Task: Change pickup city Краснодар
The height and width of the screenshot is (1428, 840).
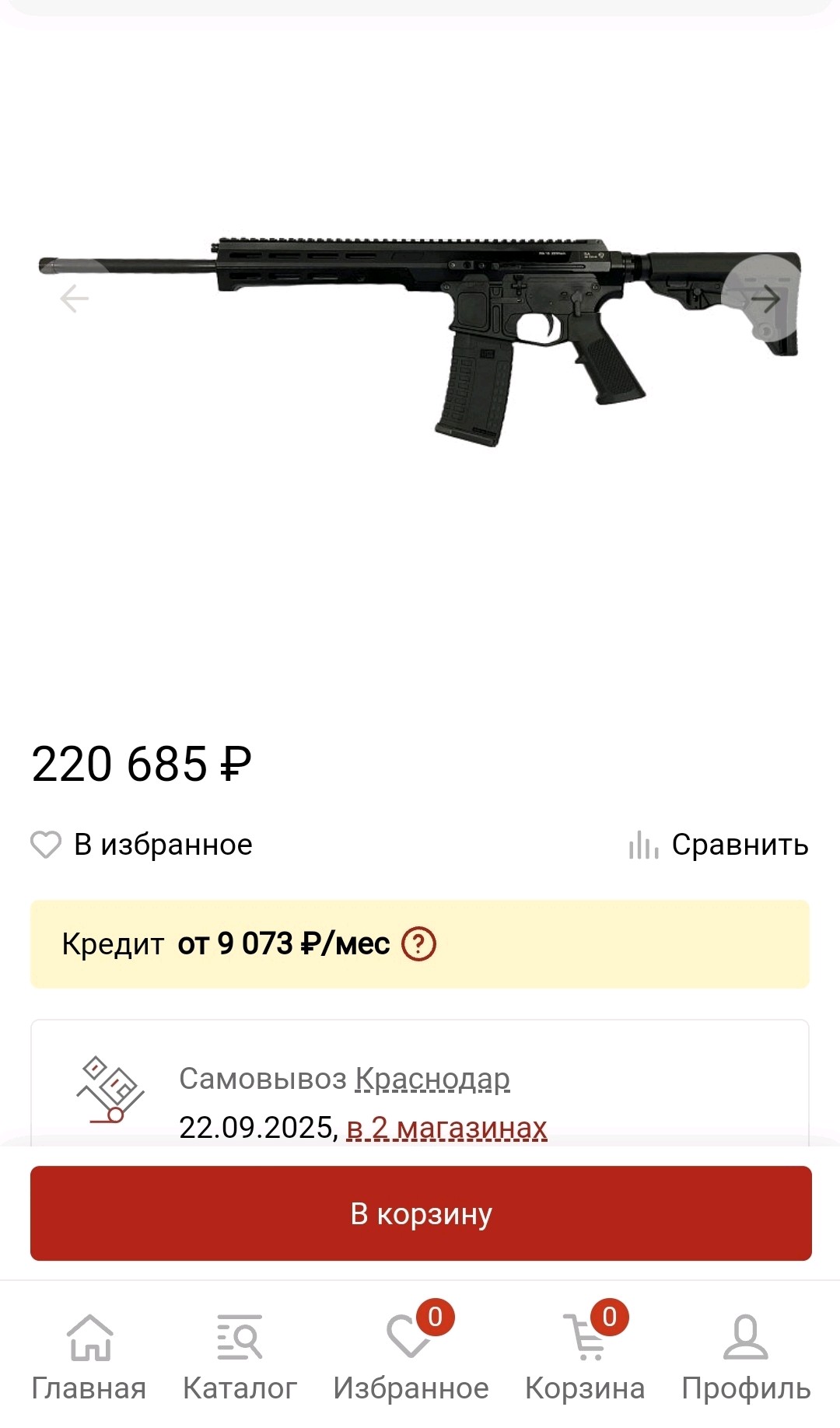Action: (x=432, y=1080)
